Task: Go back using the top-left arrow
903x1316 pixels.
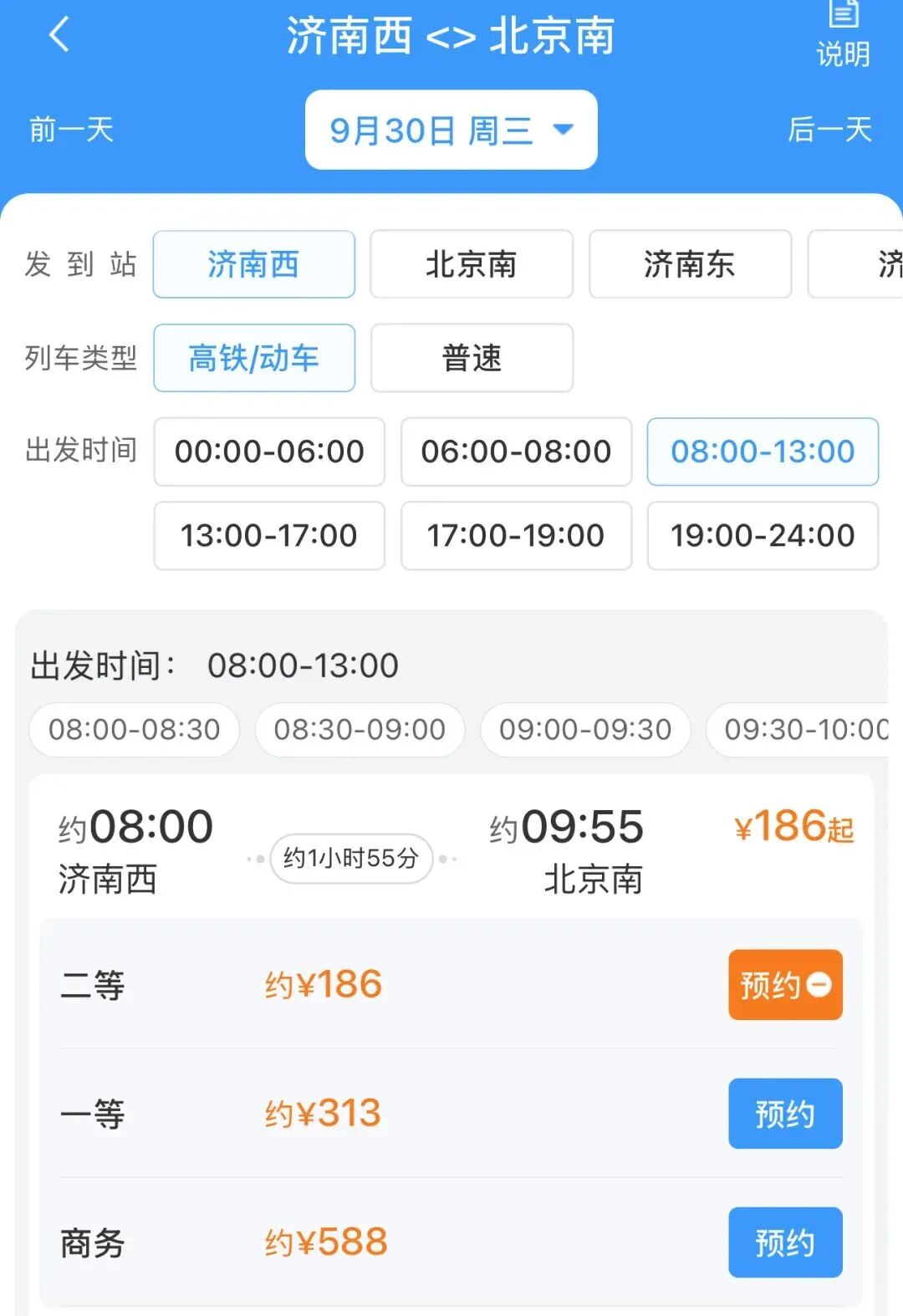Action: tap(59, 35)
